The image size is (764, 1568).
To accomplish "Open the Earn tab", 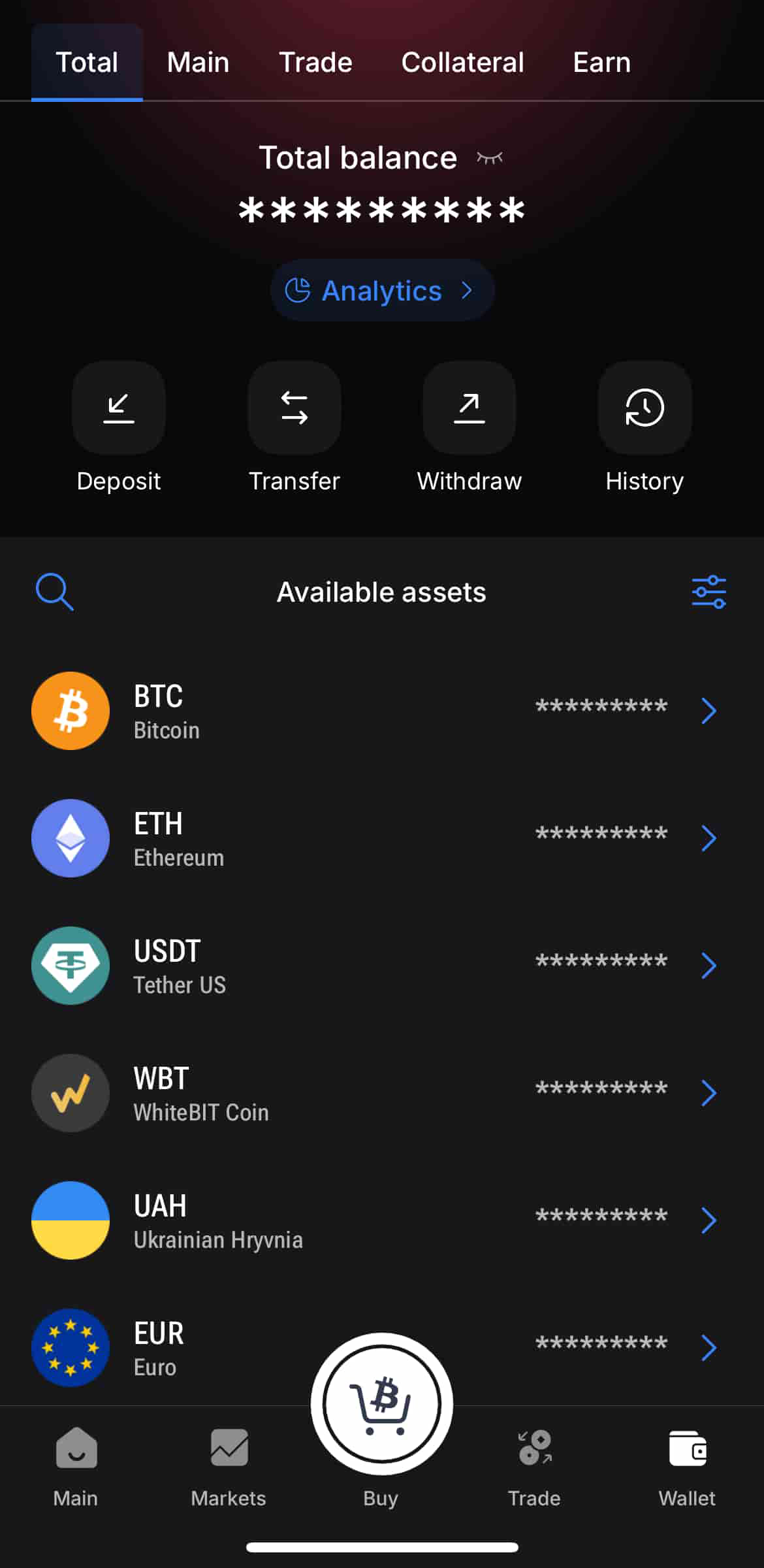I will point(601,61).
